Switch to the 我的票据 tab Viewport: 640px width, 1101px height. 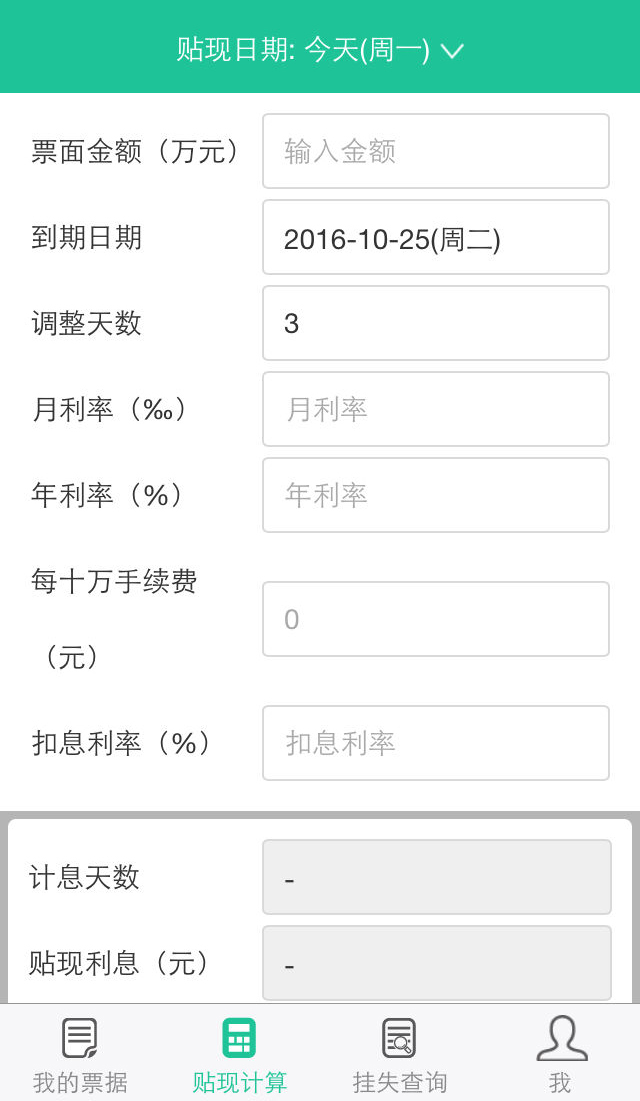coord(80,1052)
